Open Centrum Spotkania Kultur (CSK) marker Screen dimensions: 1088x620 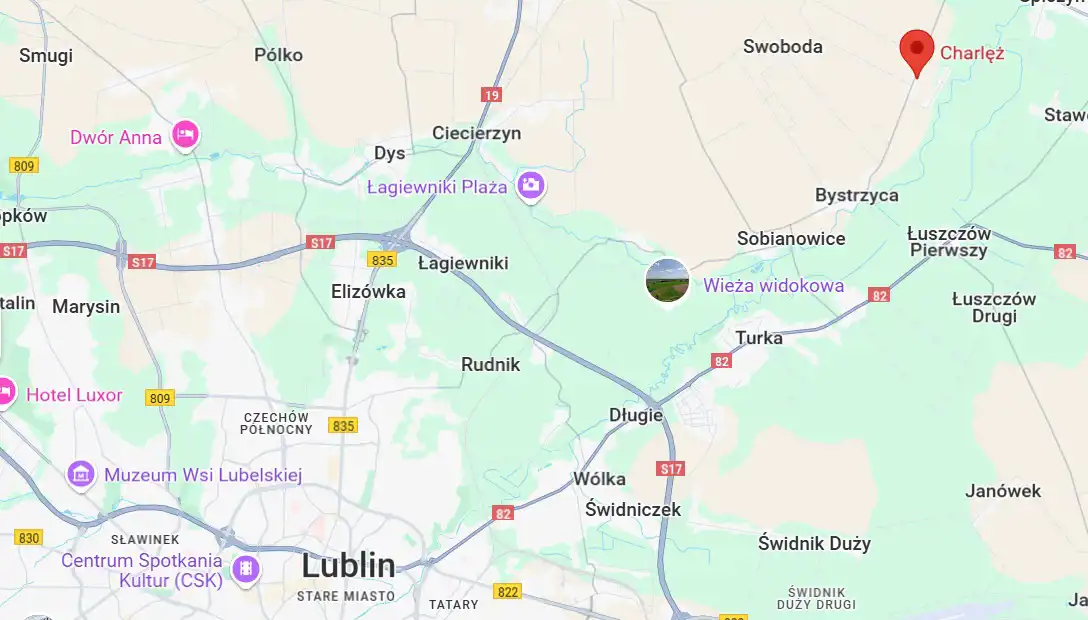click(245, 570)
